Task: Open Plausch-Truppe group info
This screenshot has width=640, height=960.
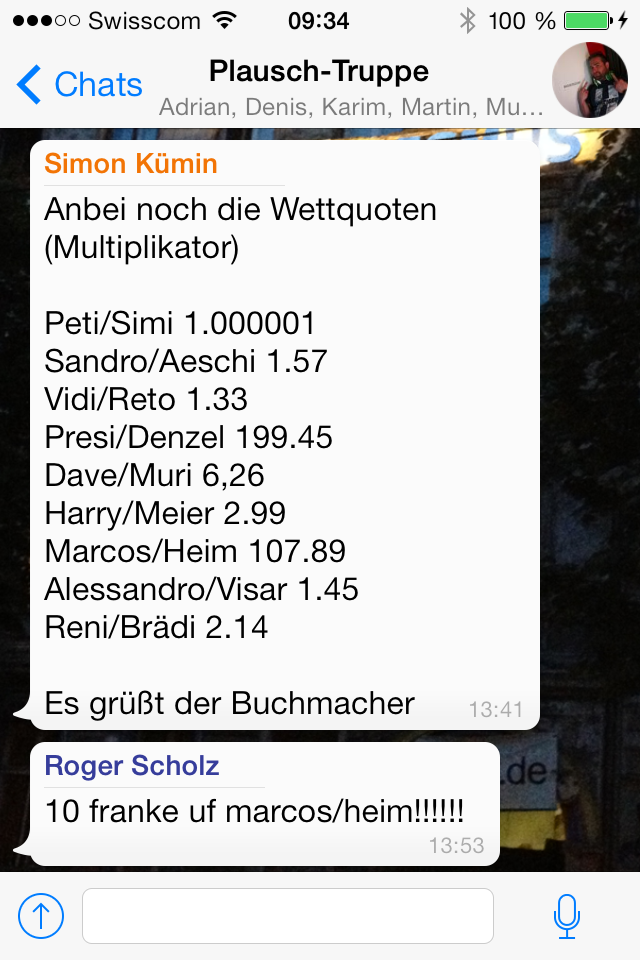Action: [x=319, y=72]
